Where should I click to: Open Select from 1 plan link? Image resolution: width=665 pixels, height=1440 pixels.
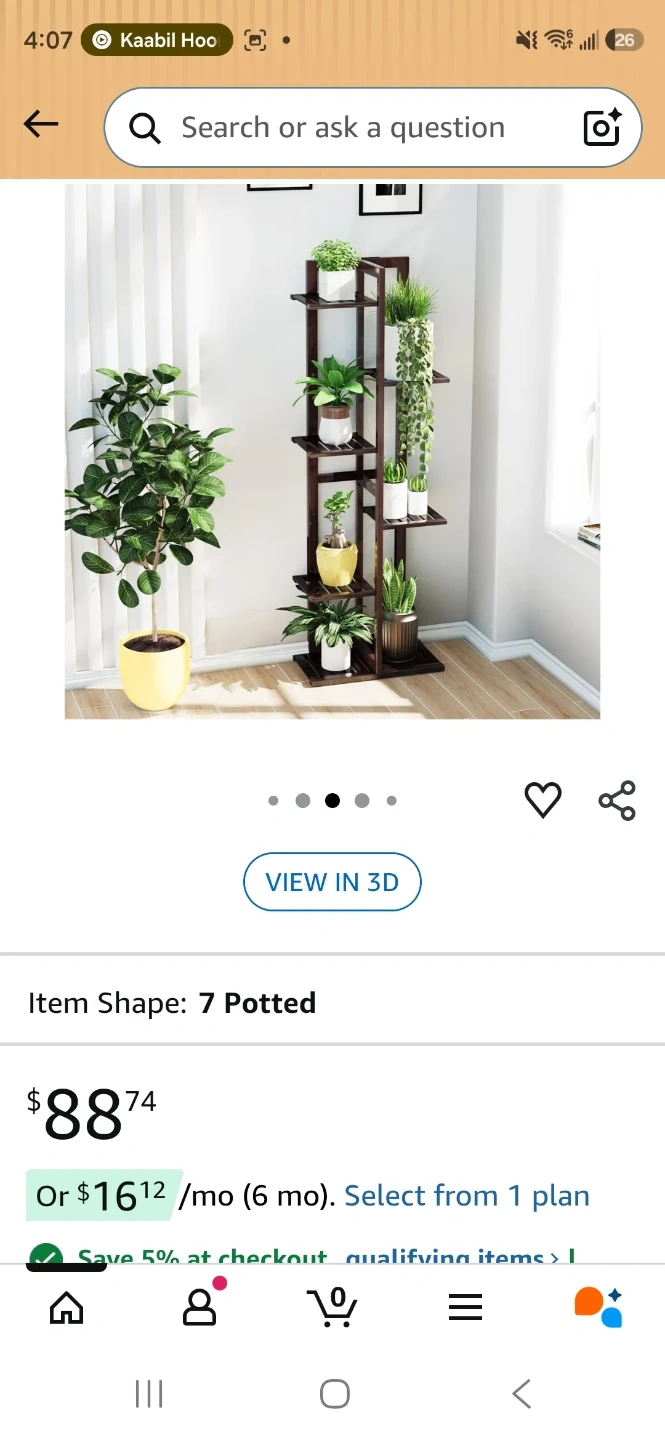(x=466, y=1196)
